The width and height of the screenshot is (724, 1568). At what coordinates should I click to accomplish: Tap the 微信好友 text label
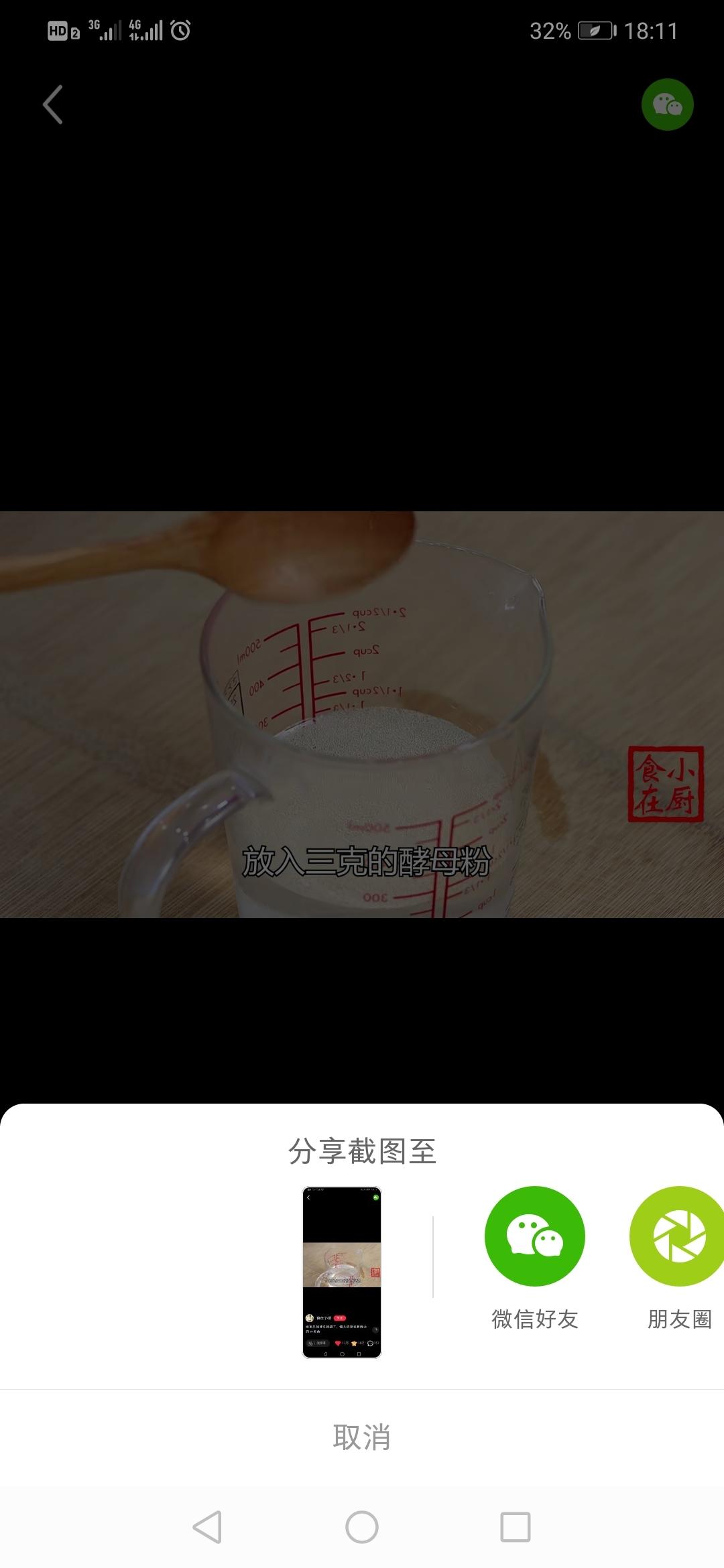coord(535,1319)
